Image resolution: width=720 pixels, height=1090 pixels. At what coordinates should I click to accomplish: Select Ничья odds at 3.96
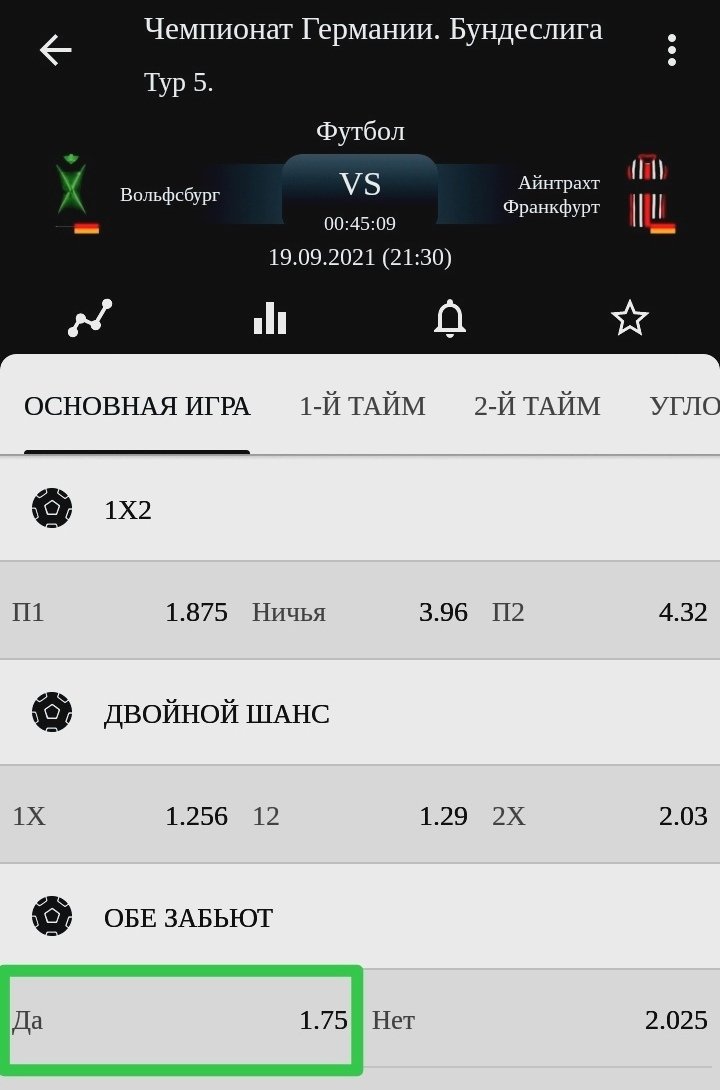(x=360, y=612)
